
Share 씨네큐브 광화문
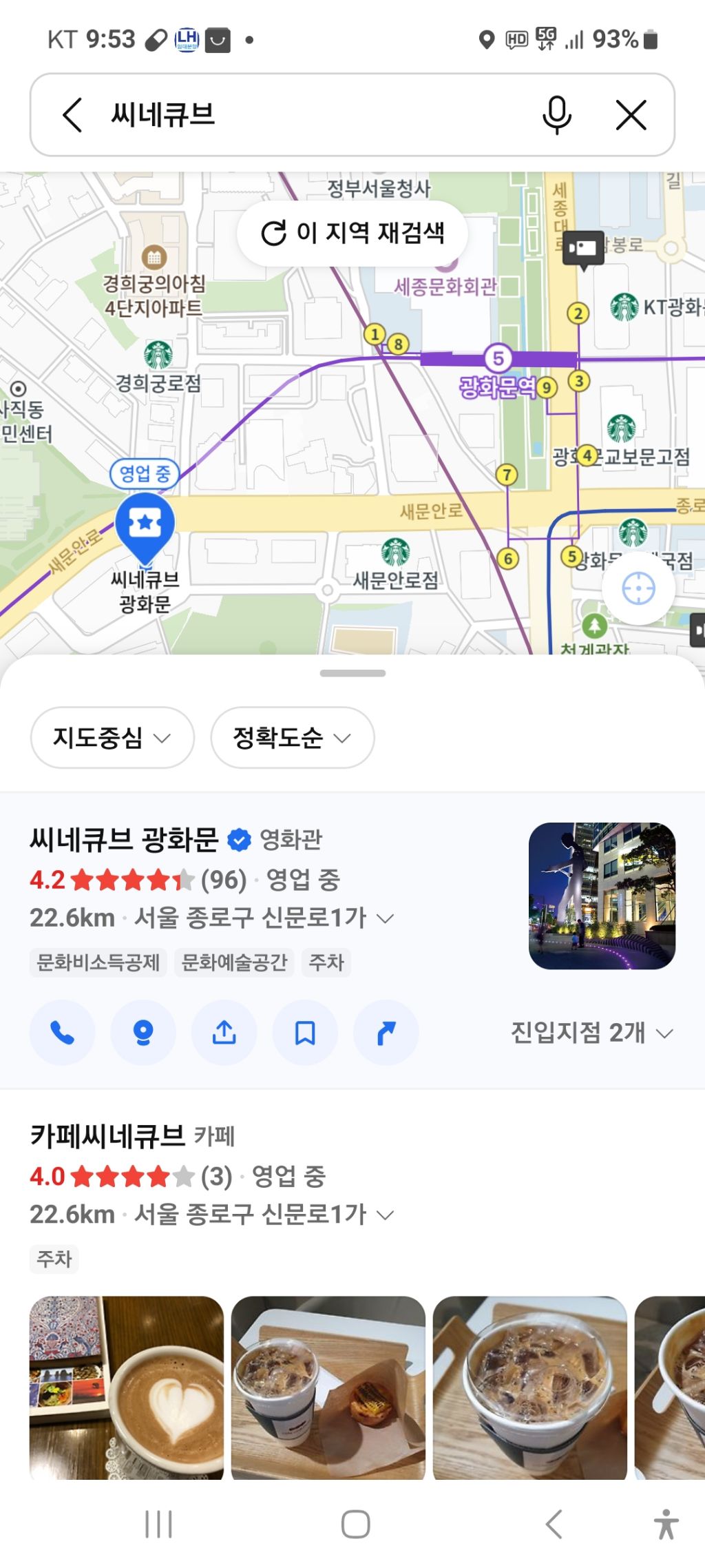[x=224, y=1033]
